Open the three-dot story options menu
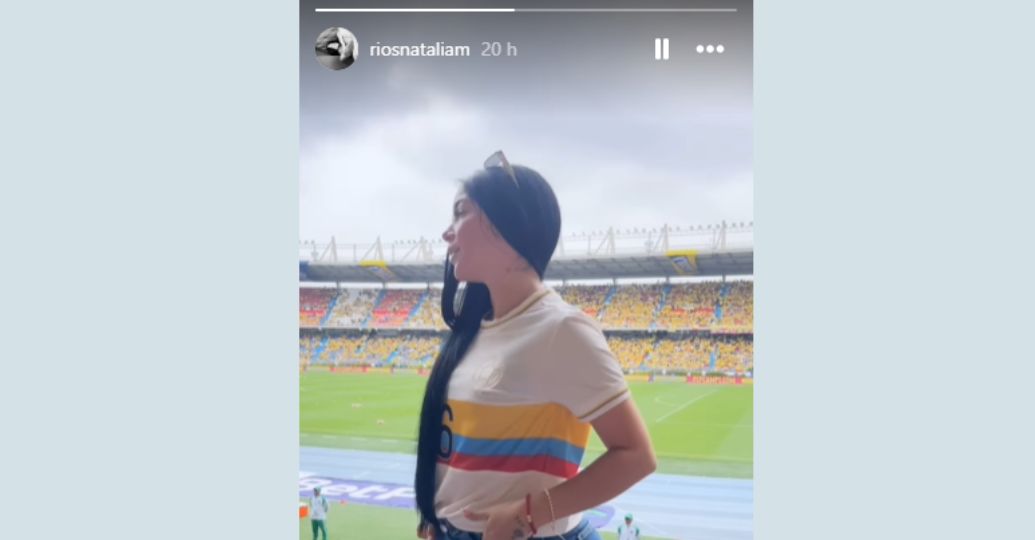Screen dimensions: 1035x540 tap(710, 49)
